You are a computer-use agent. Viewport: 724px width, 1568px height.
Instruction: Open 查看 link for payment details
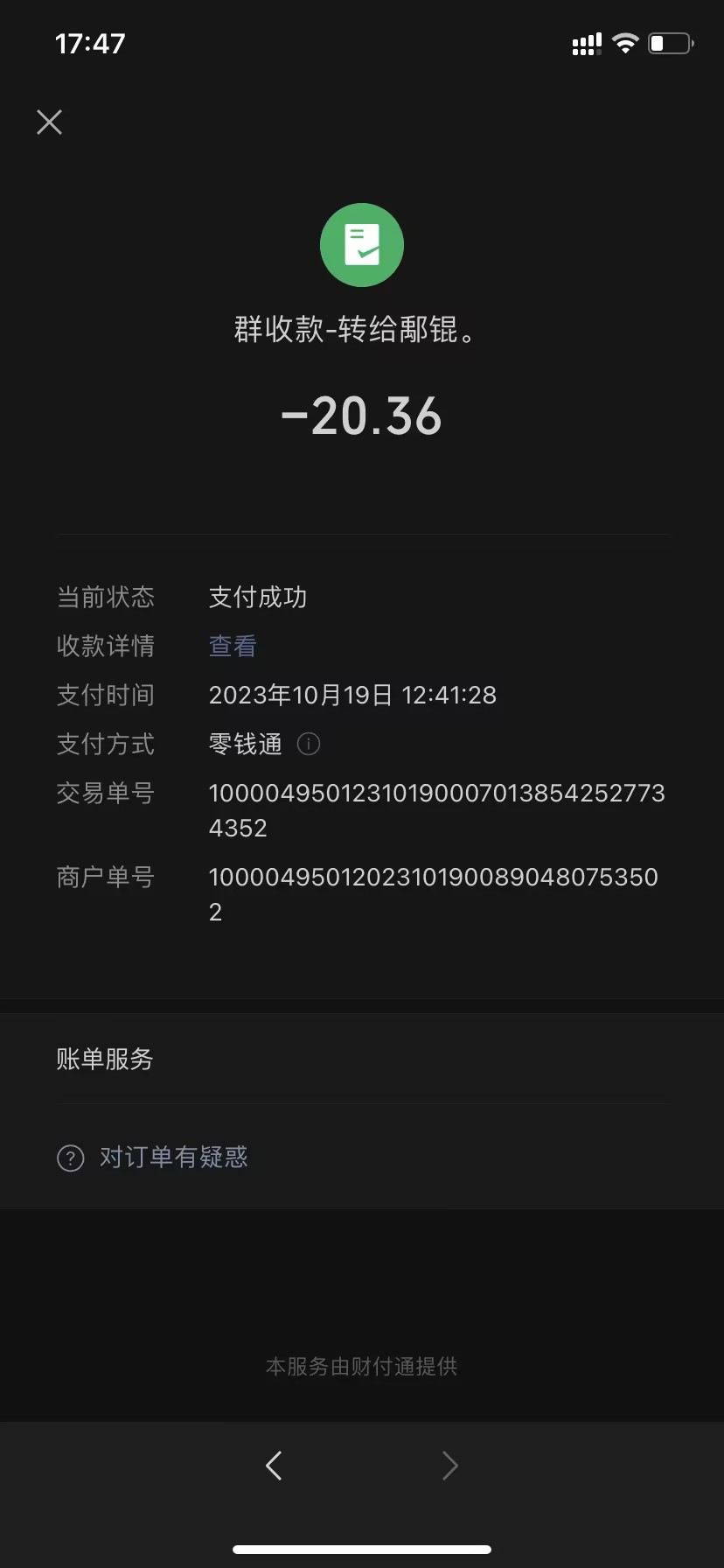pyautogui.click(x=233, y=646)
